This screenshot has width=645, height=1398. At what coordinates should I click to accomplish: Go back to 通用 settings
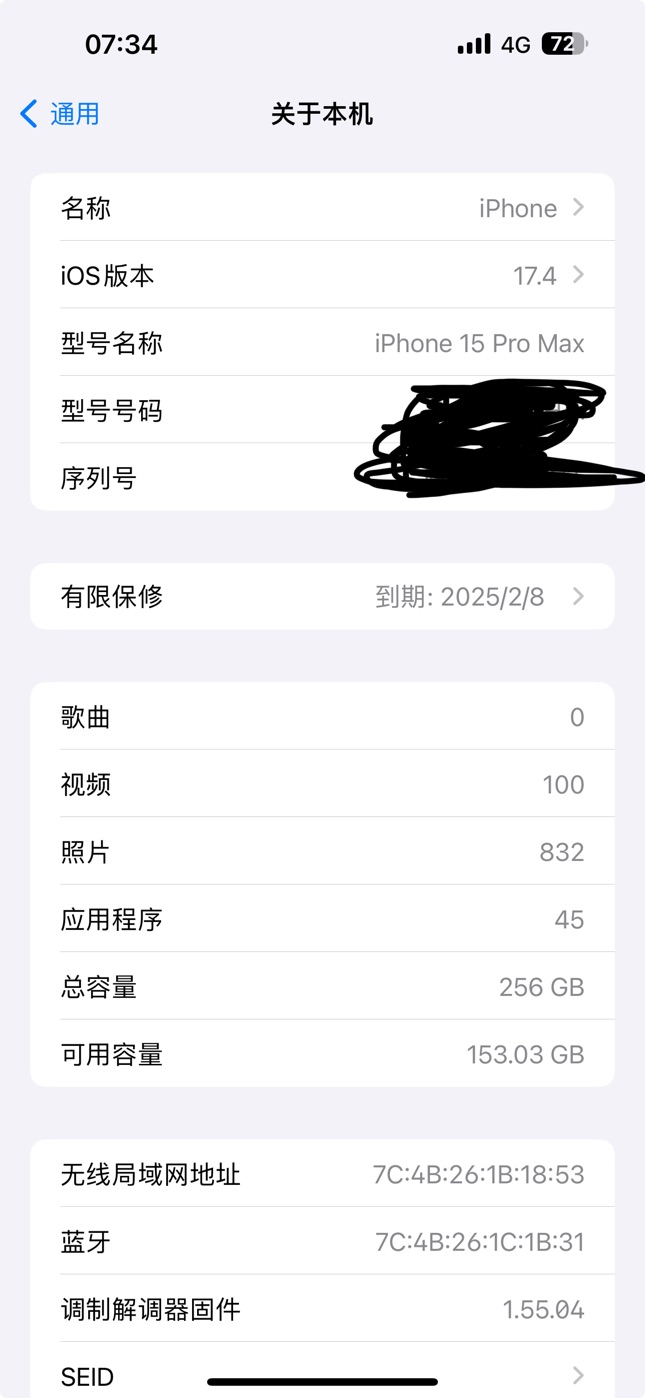(x=60, y=114)
